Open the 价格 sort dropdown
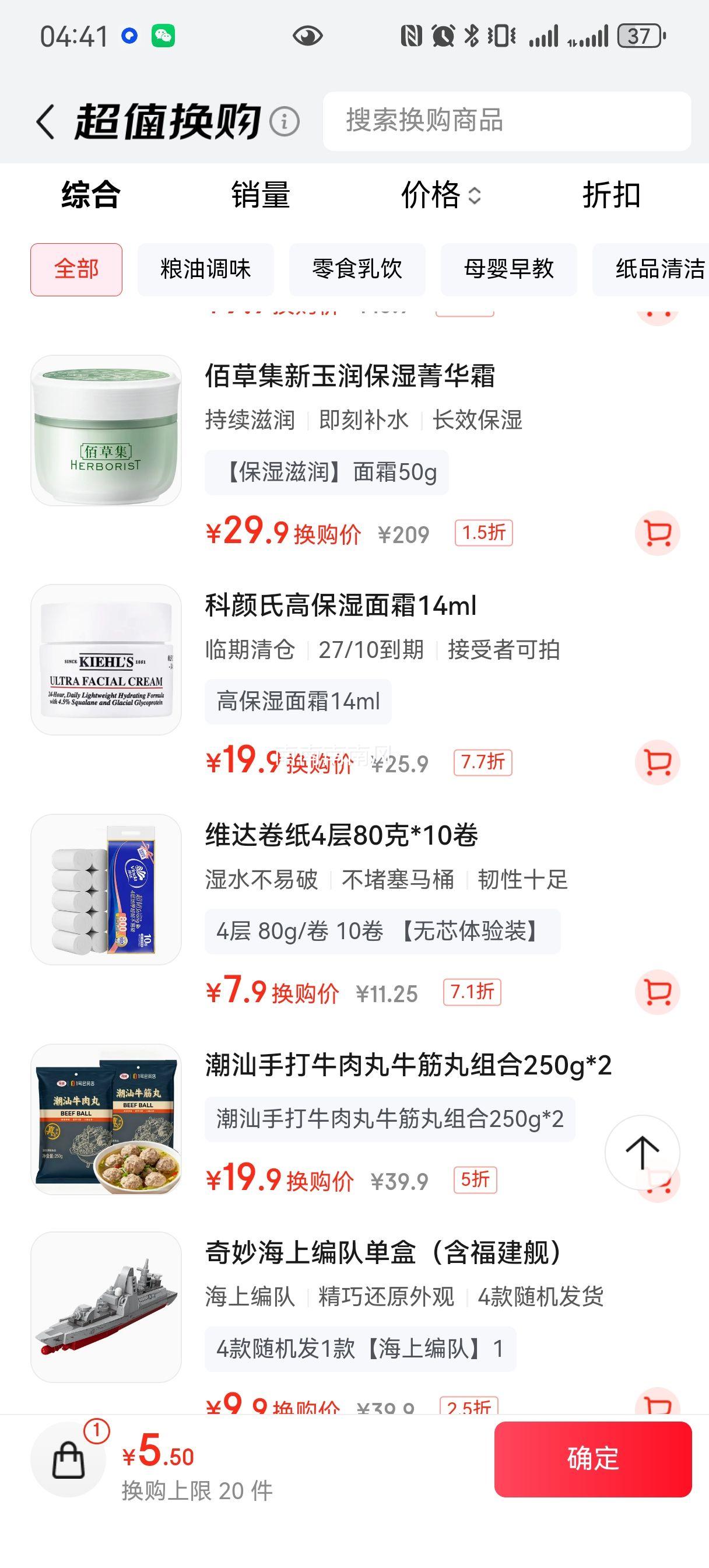Image resolution: width=709 pixels, height=1568 pixels. point(441,195)
